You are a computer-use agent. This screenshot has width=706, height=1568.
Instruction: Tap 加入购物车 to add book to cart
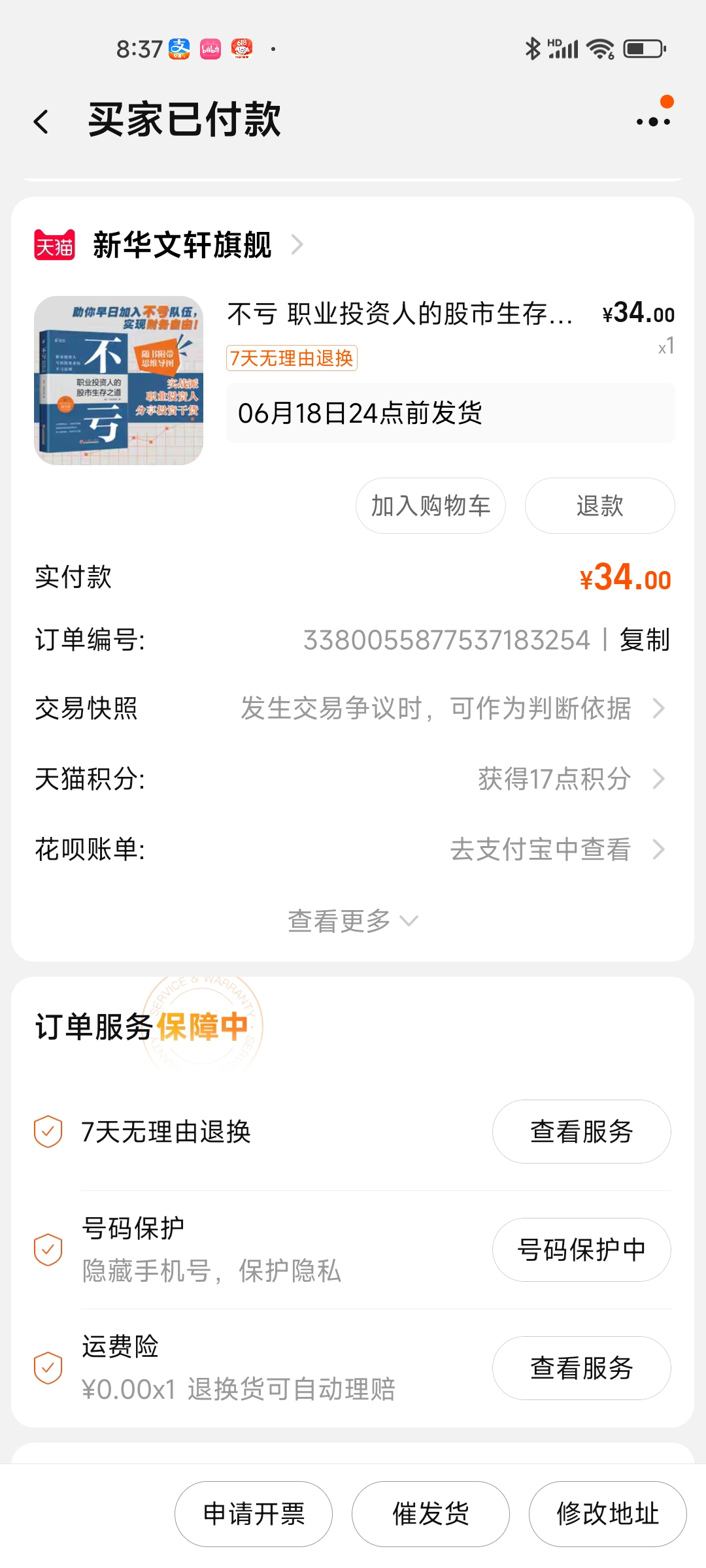(430, 506)
